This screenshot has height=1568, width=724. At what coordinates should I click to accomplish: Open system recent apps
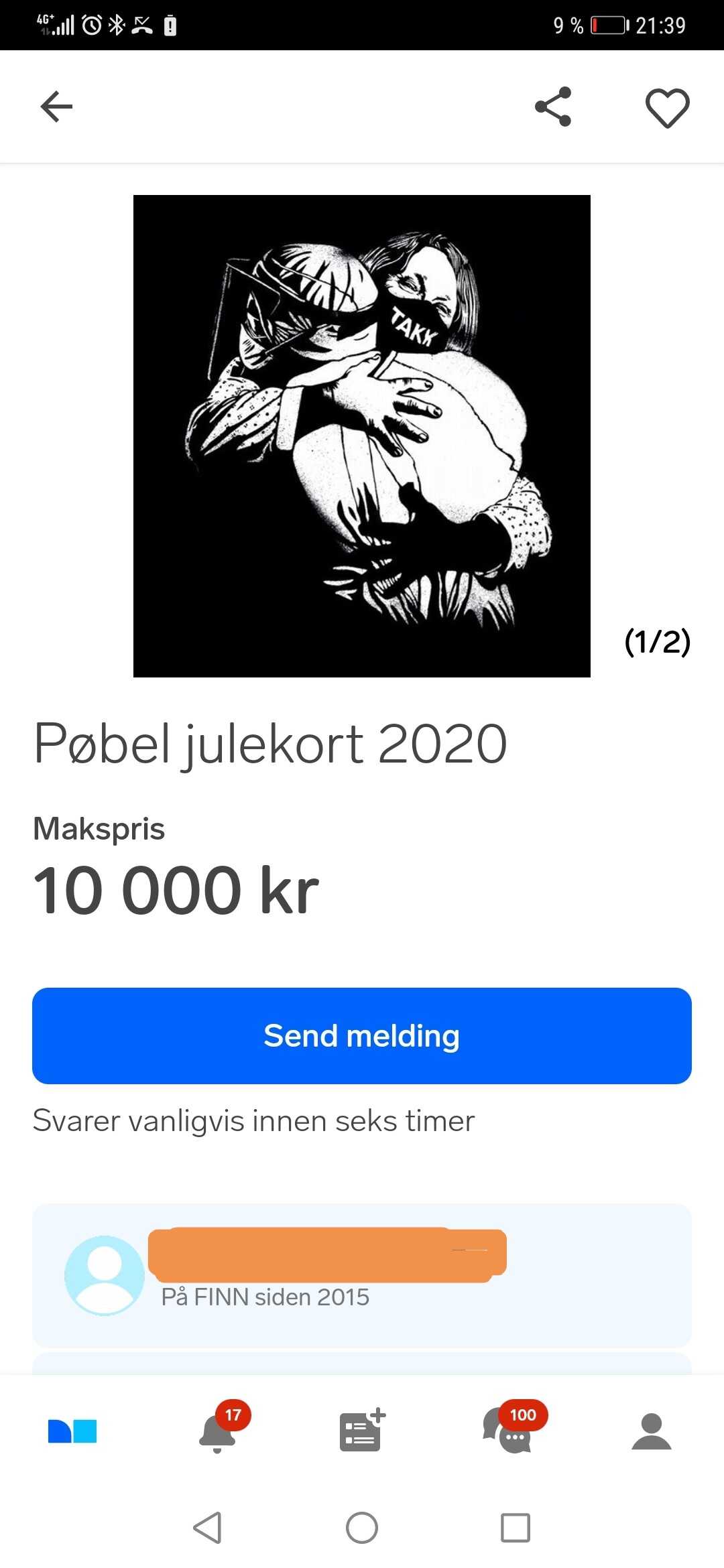[x=516, y=1528]
